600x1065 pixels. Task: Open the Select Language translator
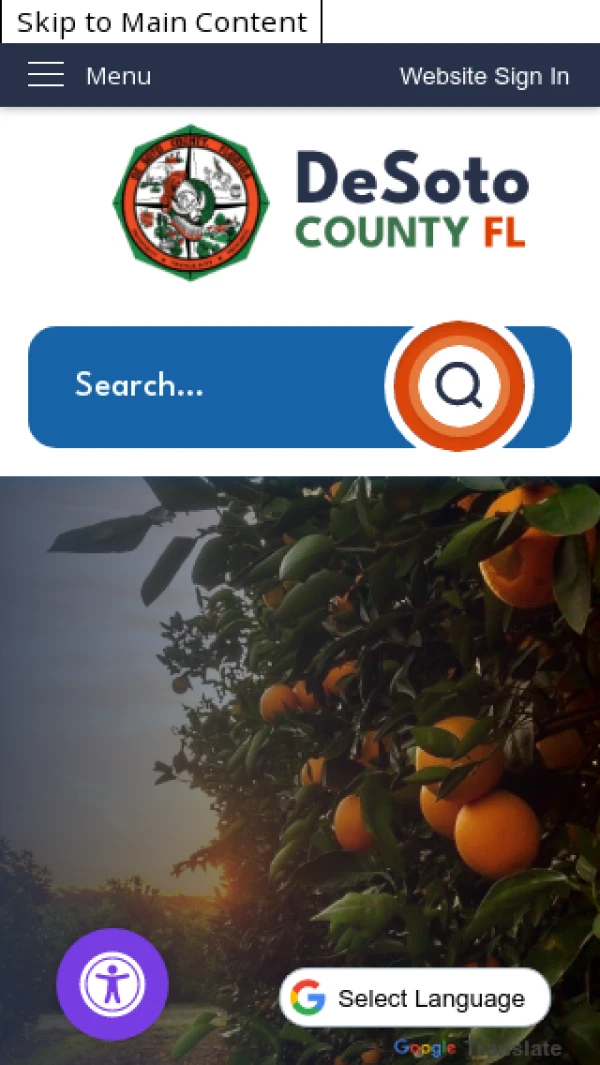(415, 998)
